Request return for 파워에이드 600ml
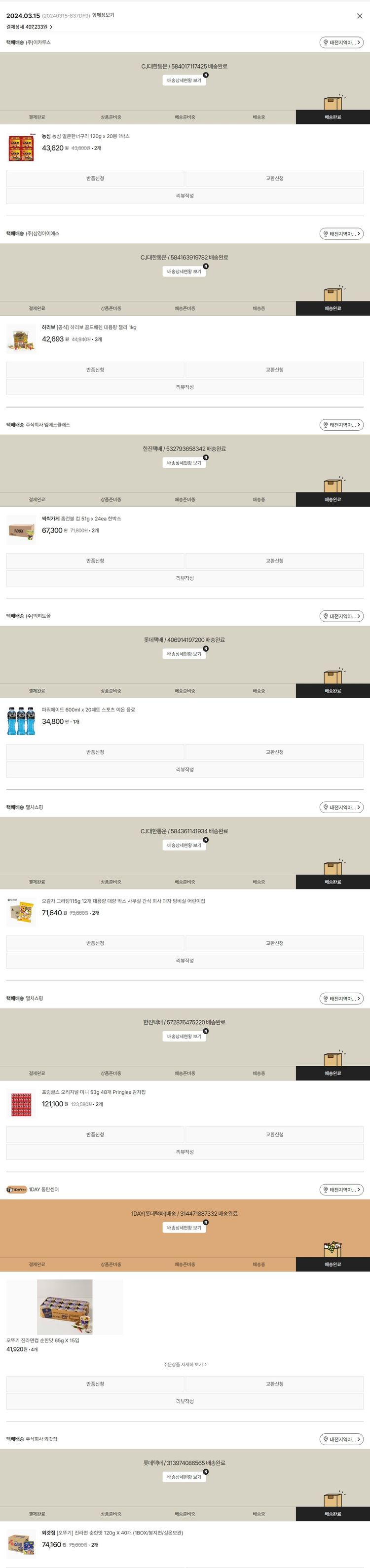The image size is (370, 1568). [95, 752]
